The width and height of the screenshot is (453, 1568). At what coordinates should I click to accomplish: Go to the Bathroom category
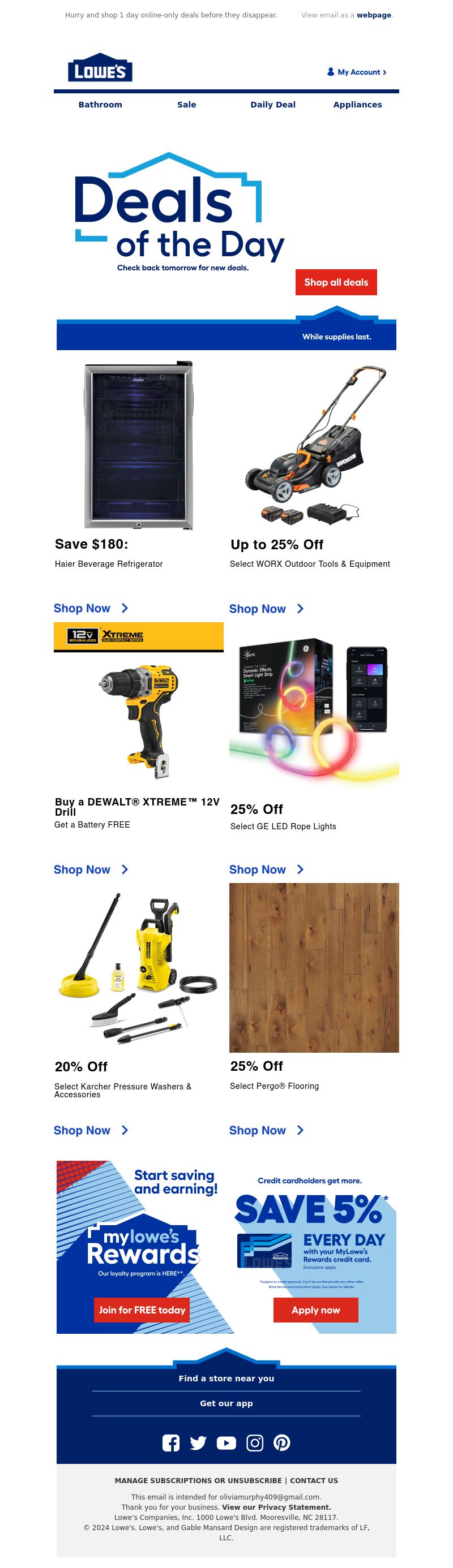[100, 105]
